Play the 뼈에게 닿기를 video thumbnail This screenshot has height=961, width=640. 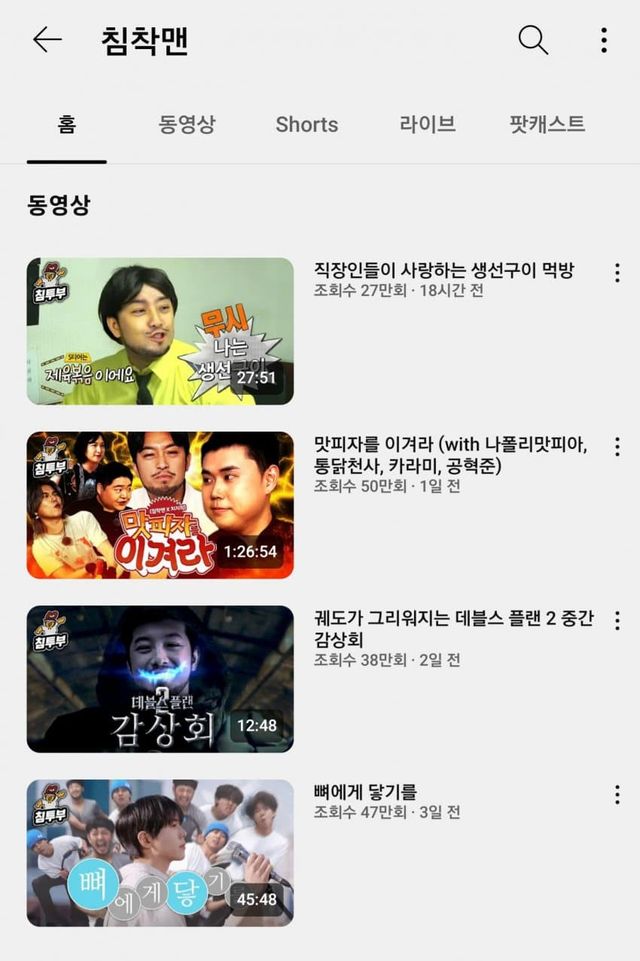(160, 853)
